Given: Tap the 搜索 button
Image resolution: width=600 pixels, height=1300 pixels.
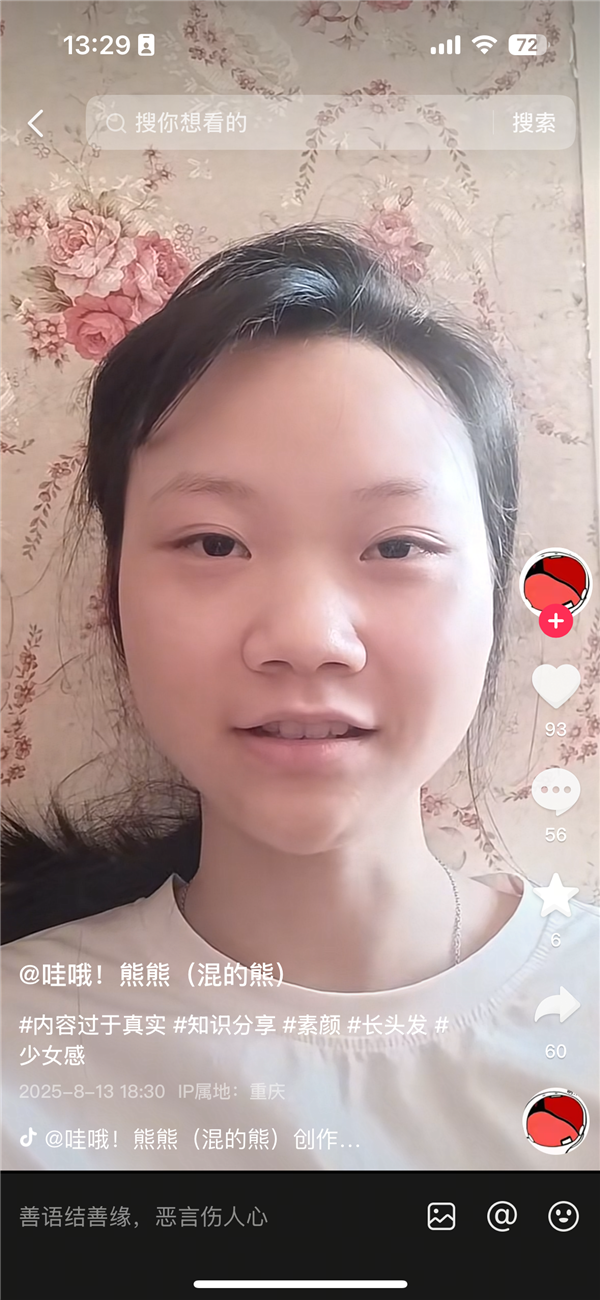Looking at the screenshot, I should pos(534,123).
